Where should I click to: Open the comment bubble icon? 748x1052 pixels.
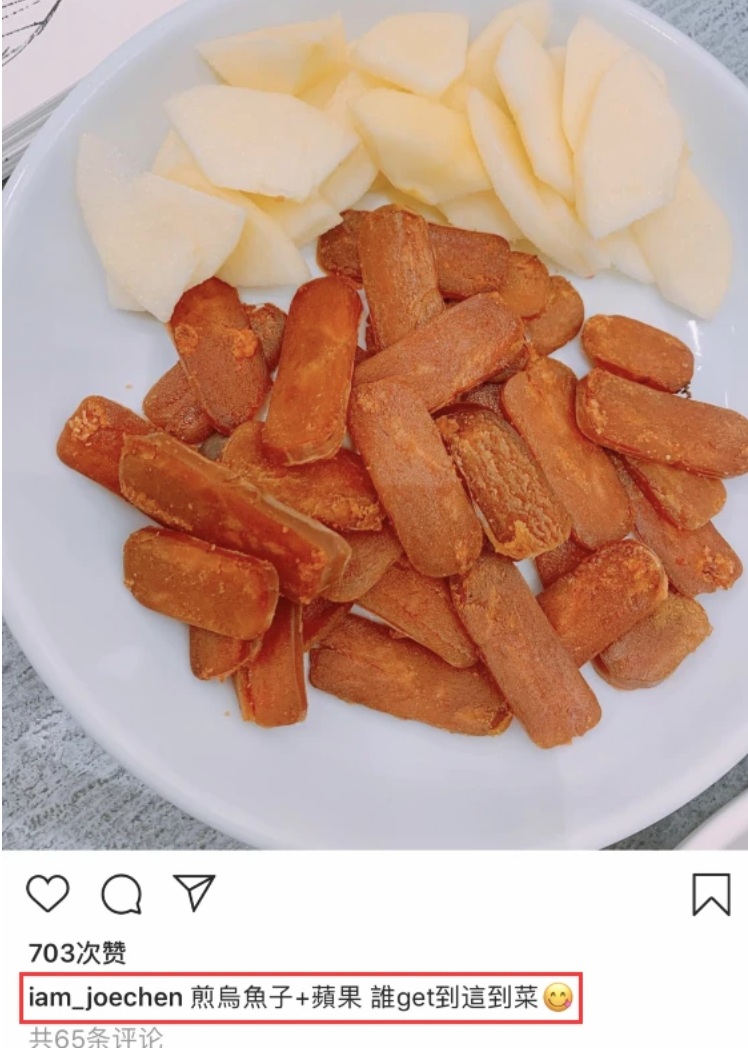(121, 894)
